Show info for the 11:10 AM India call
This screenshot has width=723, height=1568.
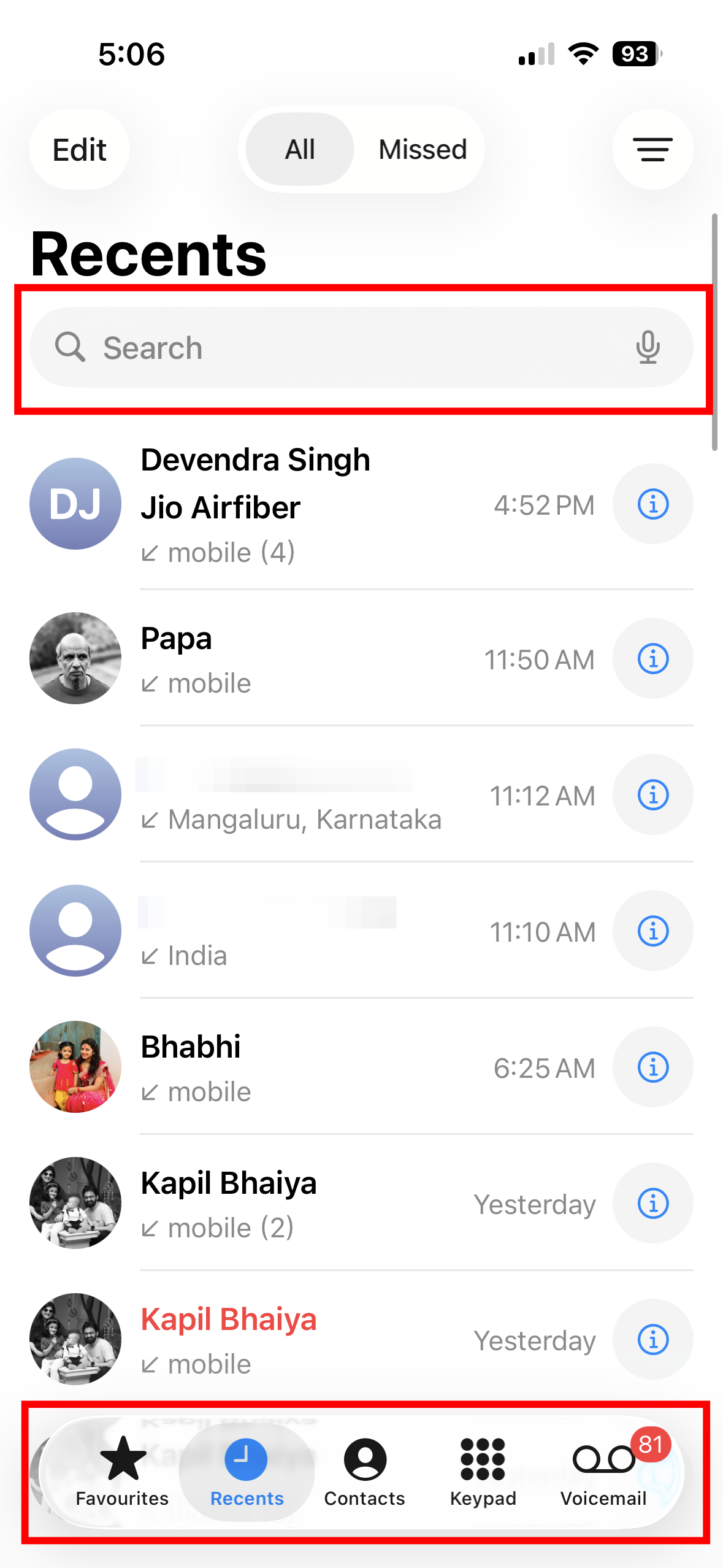pyautogui.click(x=652, y=931)
